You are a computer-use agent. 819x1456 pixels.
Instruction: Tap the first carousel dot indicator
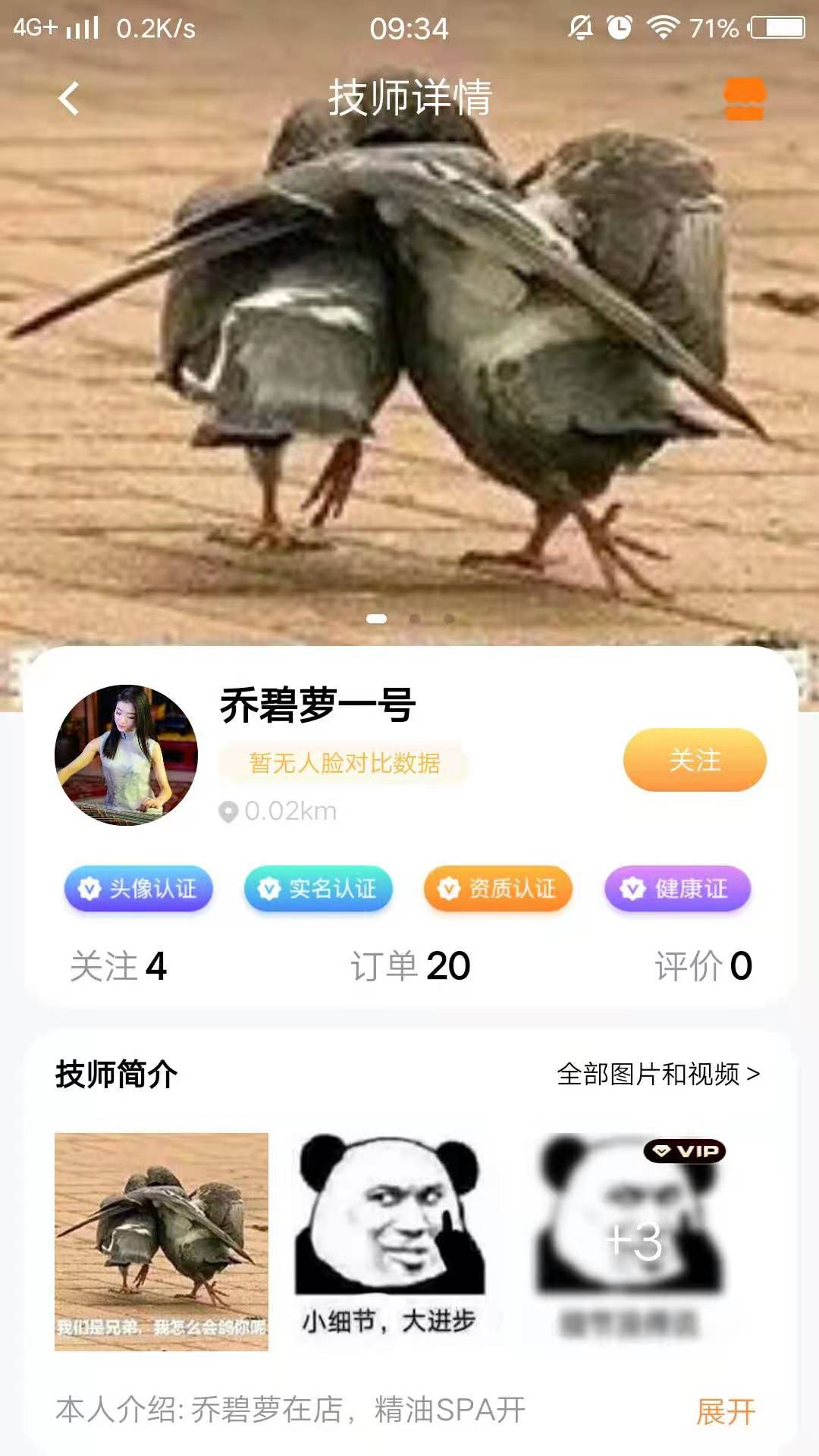click(375, 619)
